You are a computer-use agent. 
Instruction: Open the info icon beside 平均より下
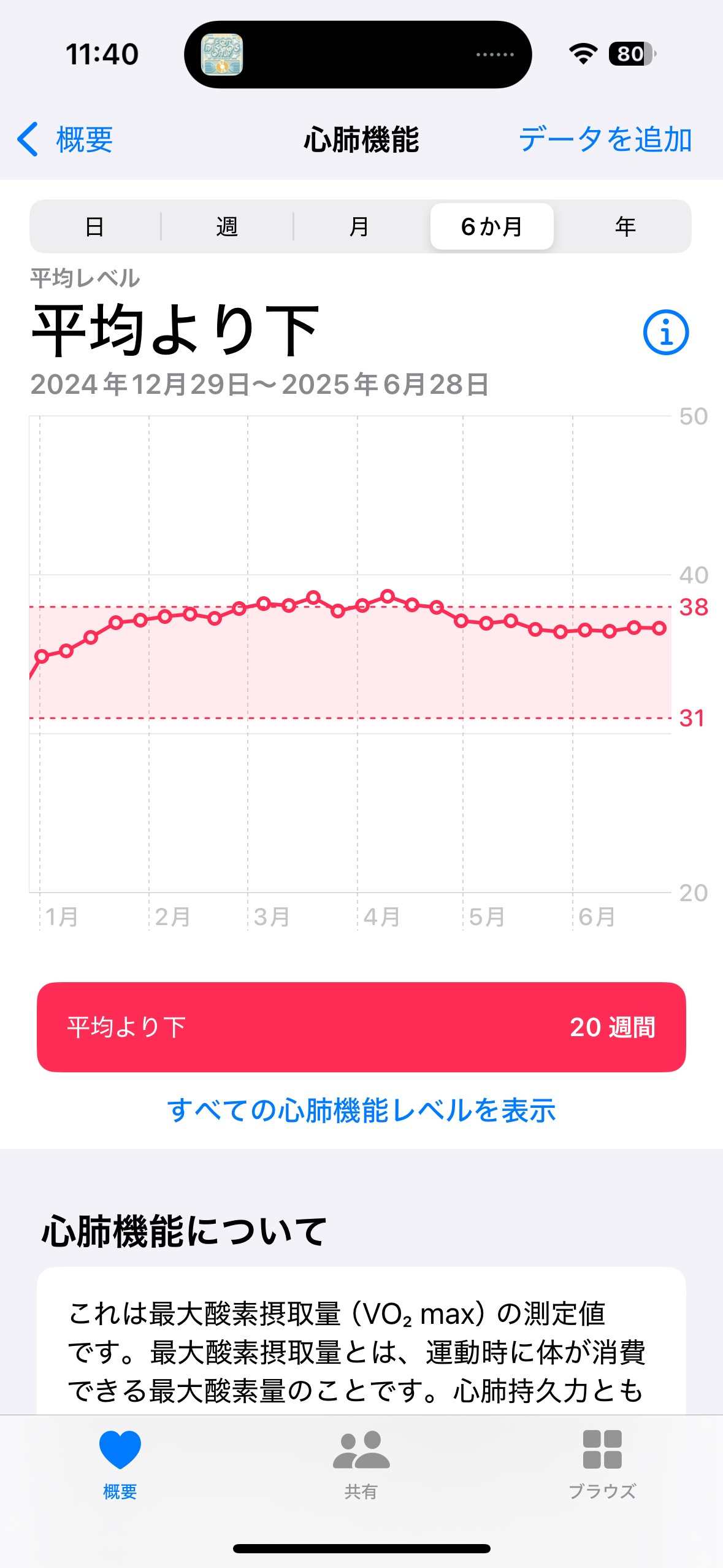pos(666,332)
